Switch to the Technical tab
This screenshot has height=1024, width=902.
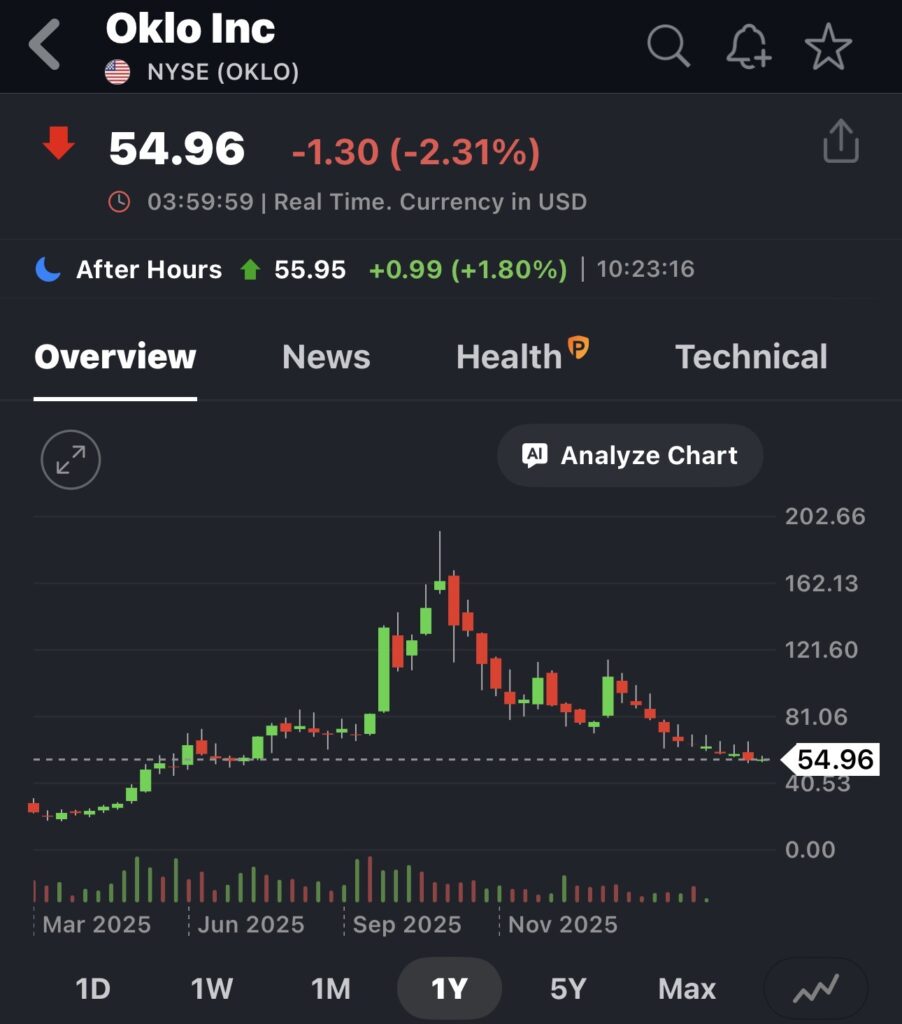(x=751, y=357)
